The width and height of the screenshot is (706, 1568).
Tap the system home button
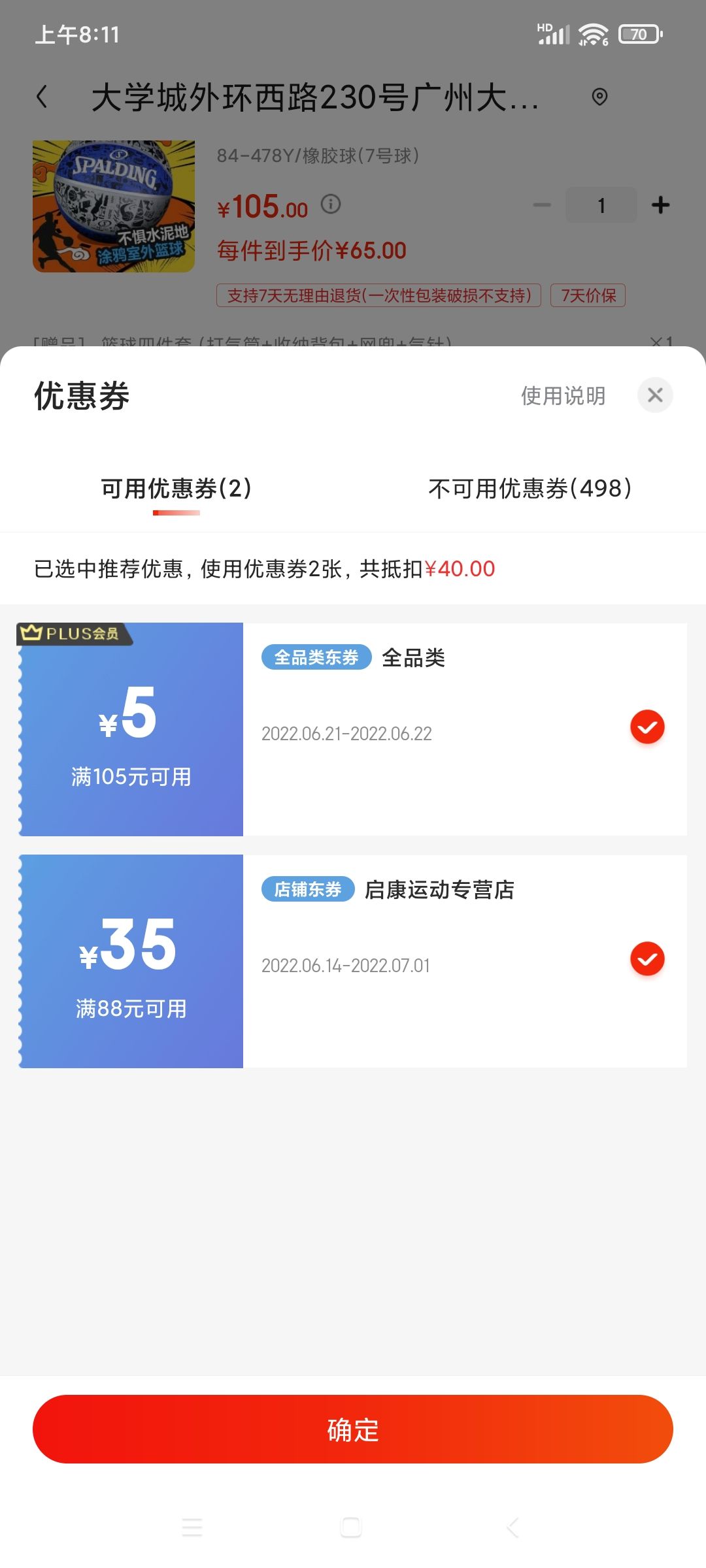tap(351, 1527)
